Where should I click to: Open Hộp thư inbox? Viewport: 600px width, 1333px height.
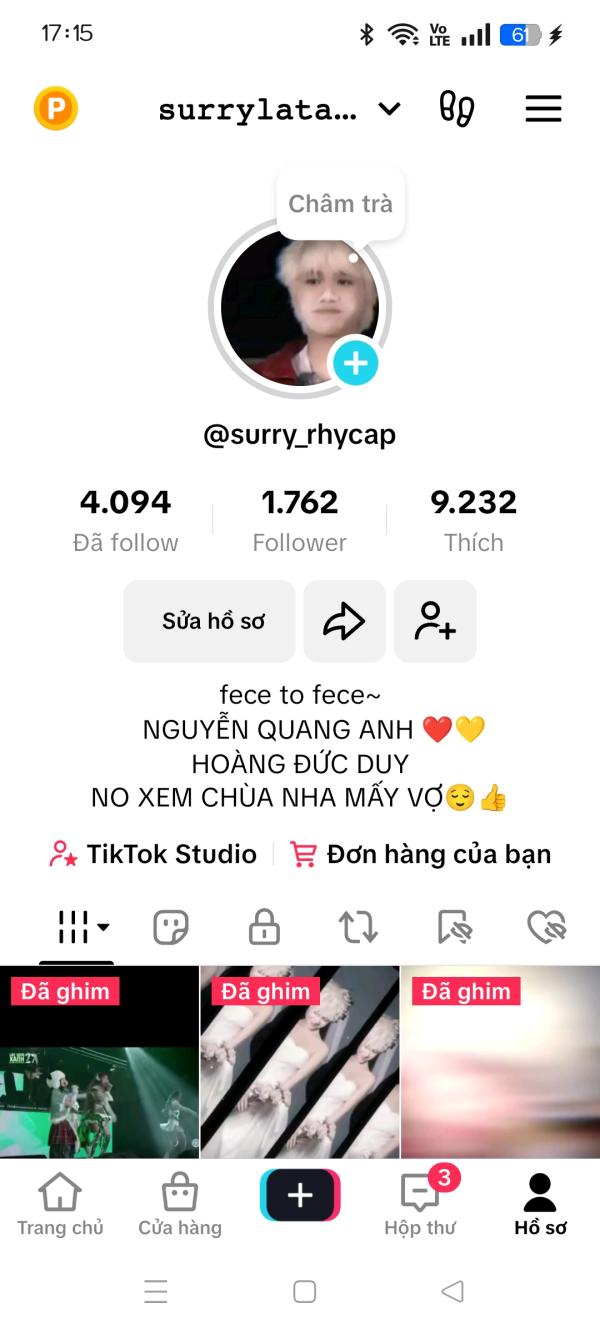(420, 1205)
